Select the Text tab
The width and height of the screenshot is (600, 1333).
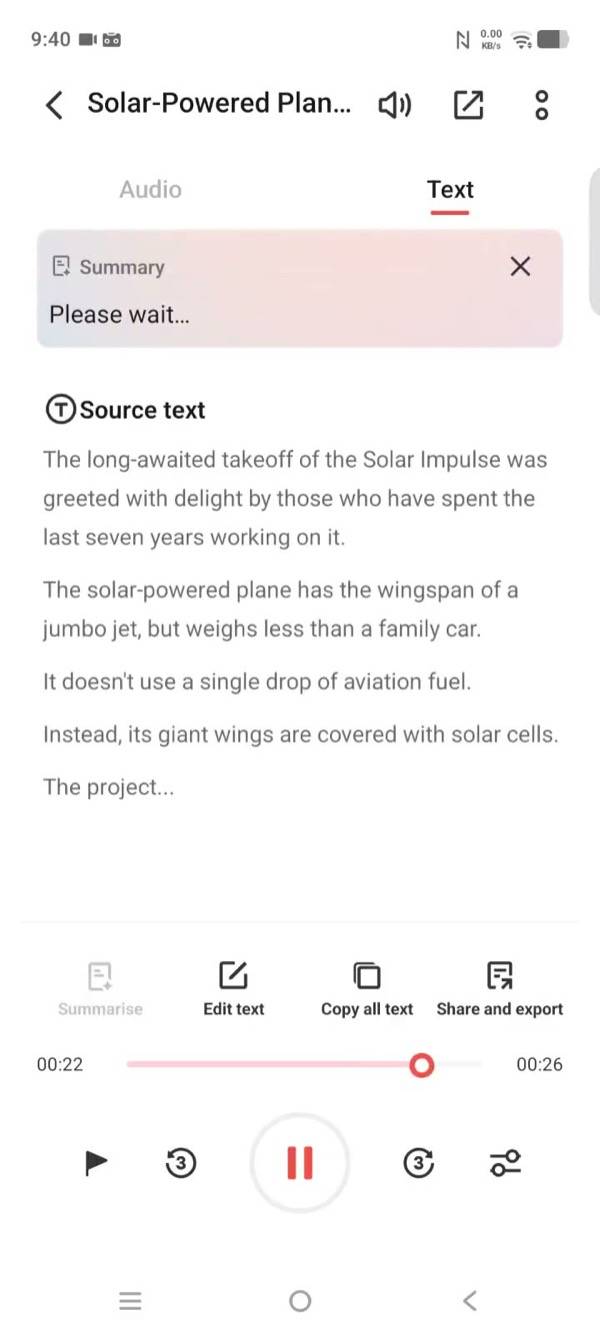(x=450, y=189)
